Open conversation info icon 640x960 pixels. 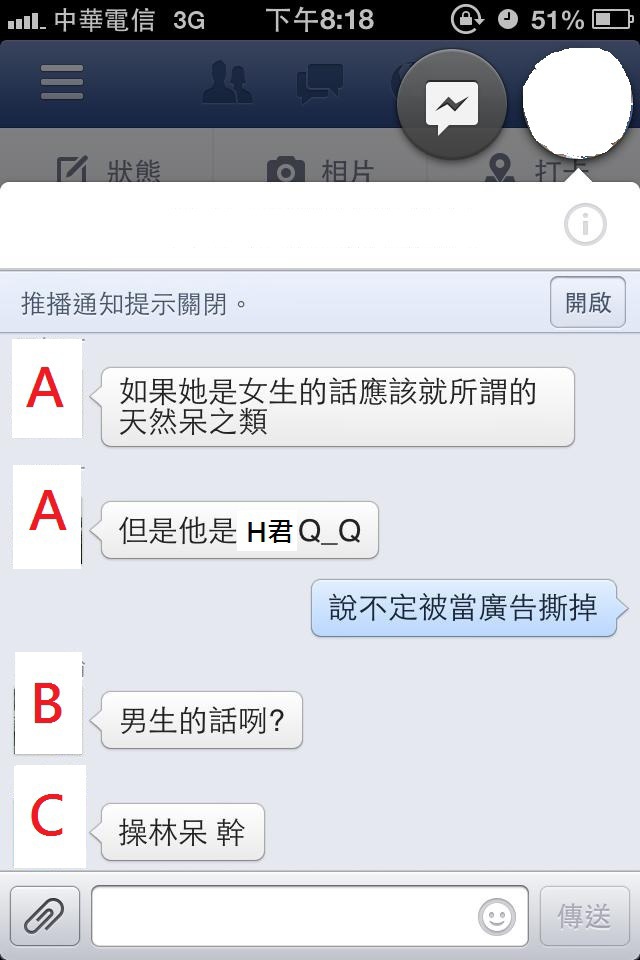pyautogui.click(x=585, y=226)
